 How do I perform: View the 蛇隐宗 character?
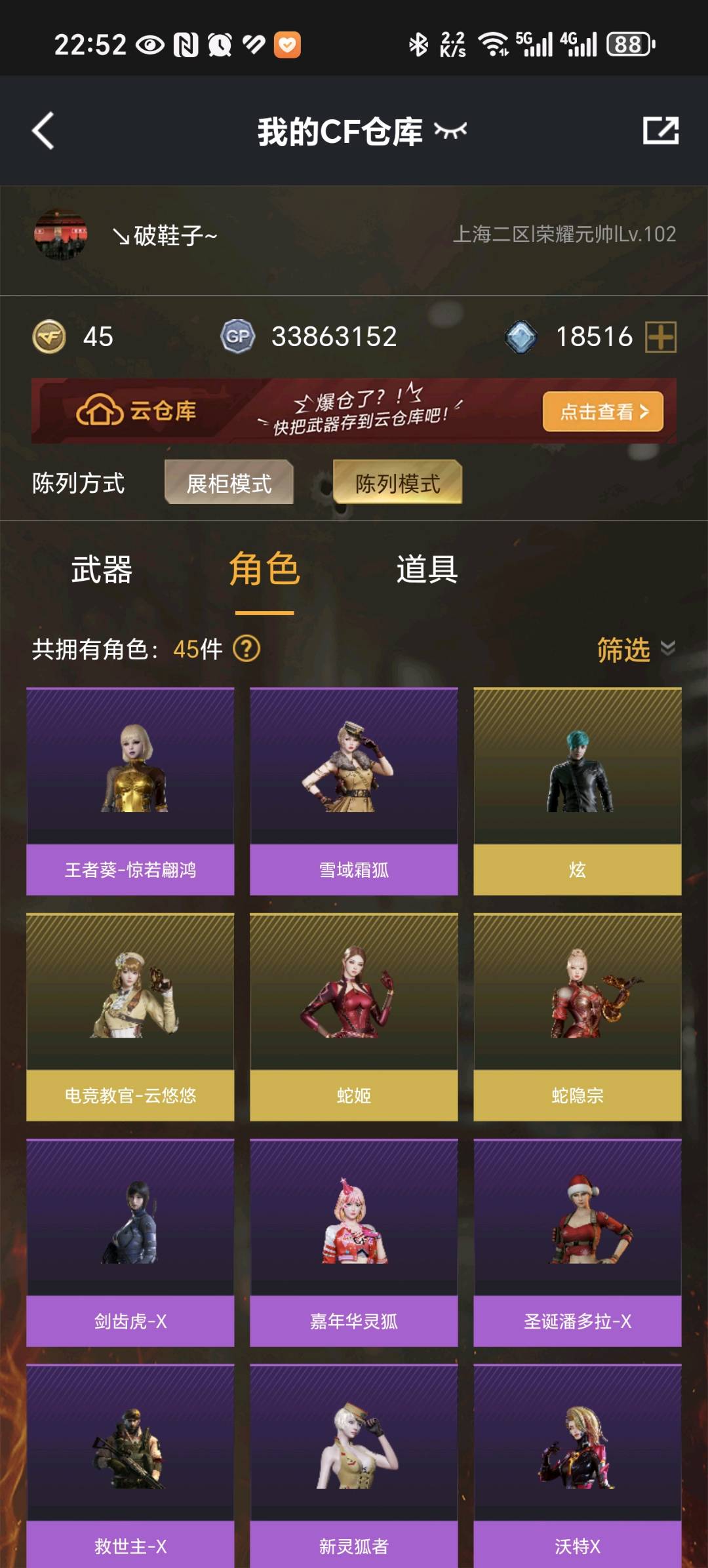(578, 1017)
